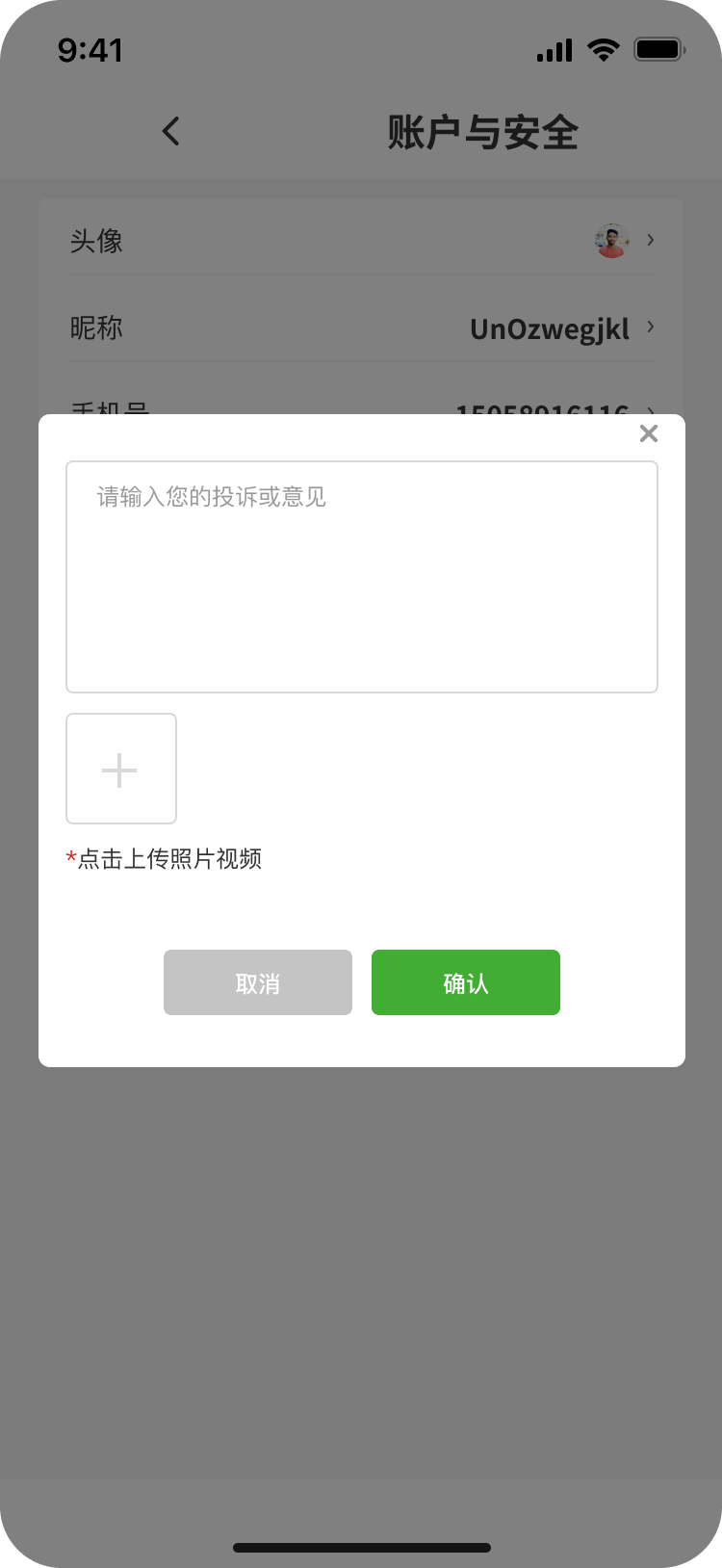This screenshot has width=722, height=1568.
Task: Close the feedback dialog with the X
Action: 649,434
